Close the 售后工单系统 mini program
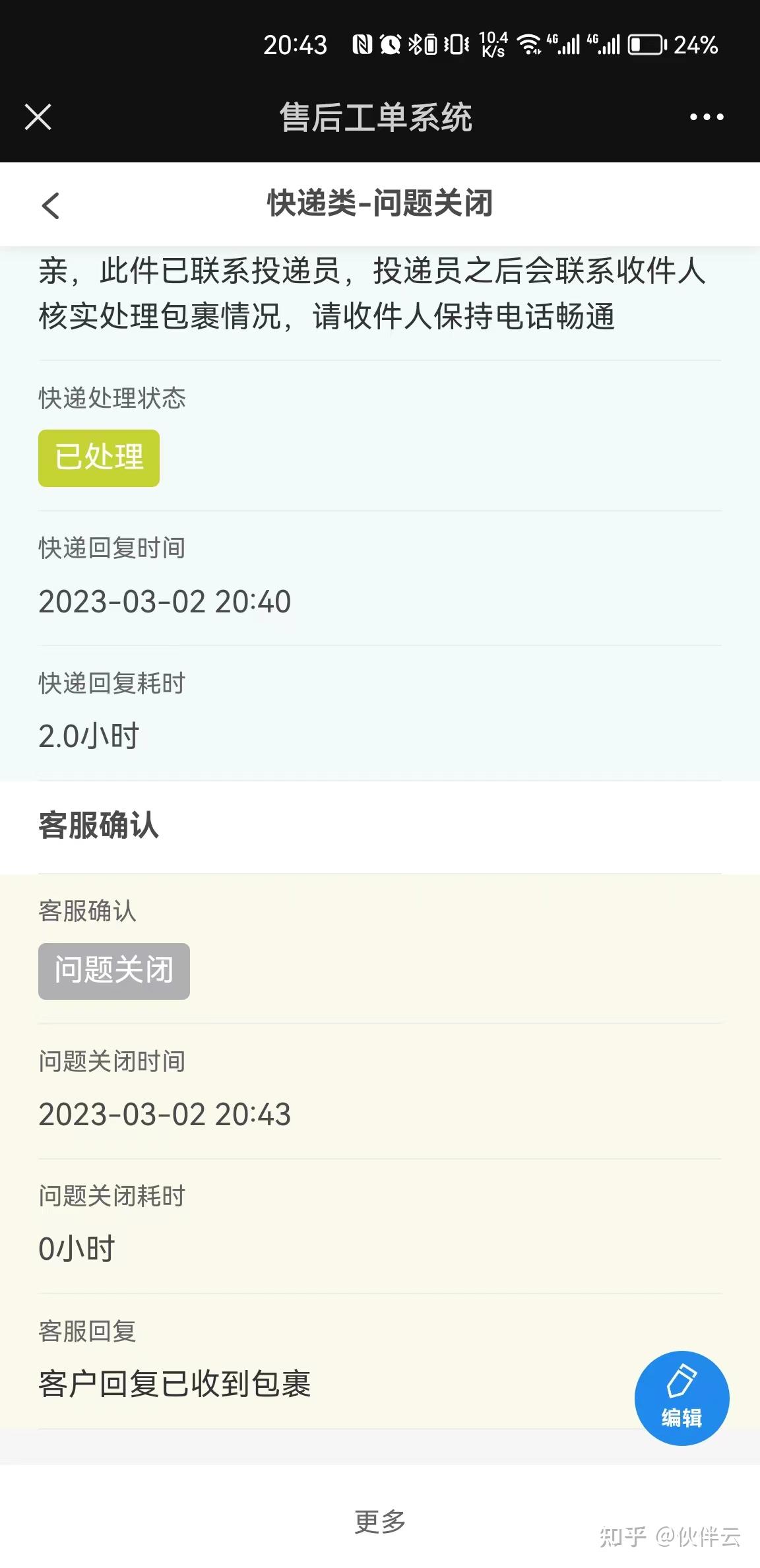The width and height of the screenshot is (760, 1568). tap(38, 117)
